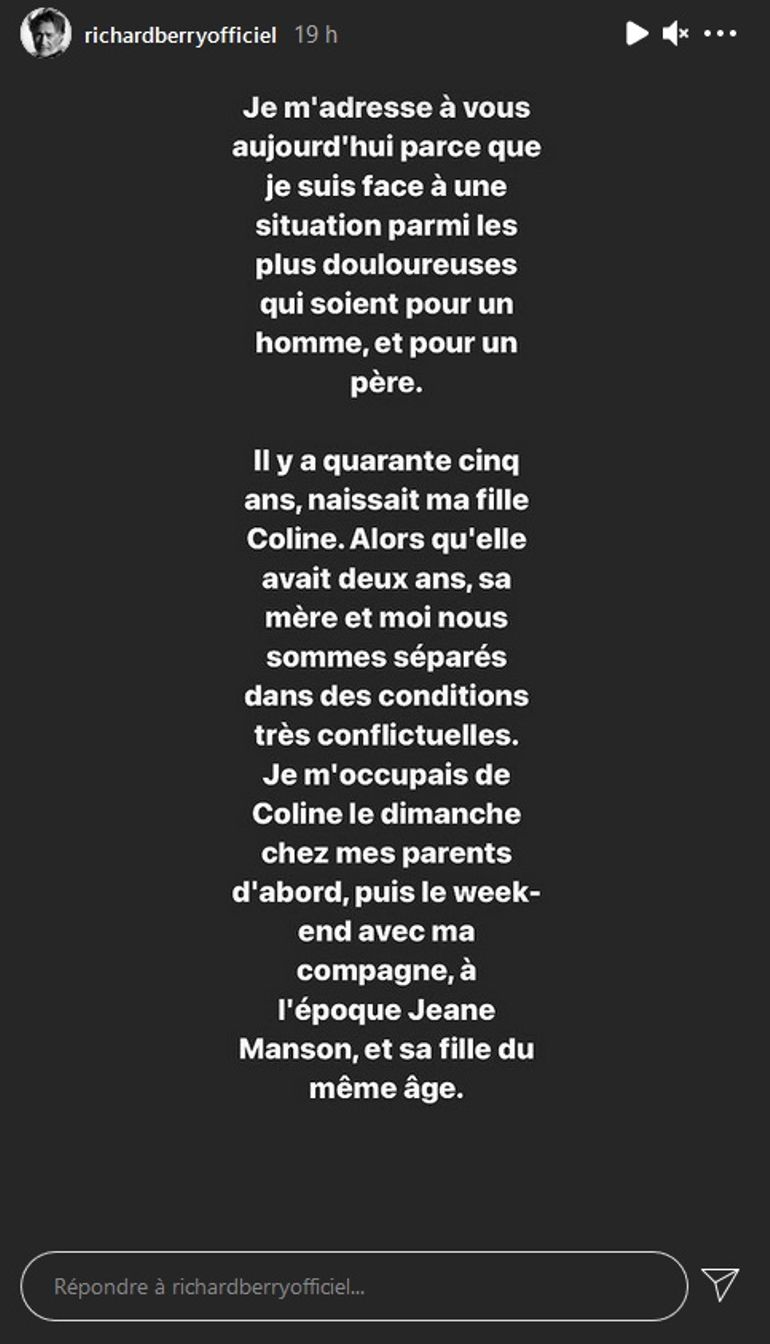Screen dimensions: 770x1344
Task: Share the story via paper plane
Action: tap(720, 1285)
